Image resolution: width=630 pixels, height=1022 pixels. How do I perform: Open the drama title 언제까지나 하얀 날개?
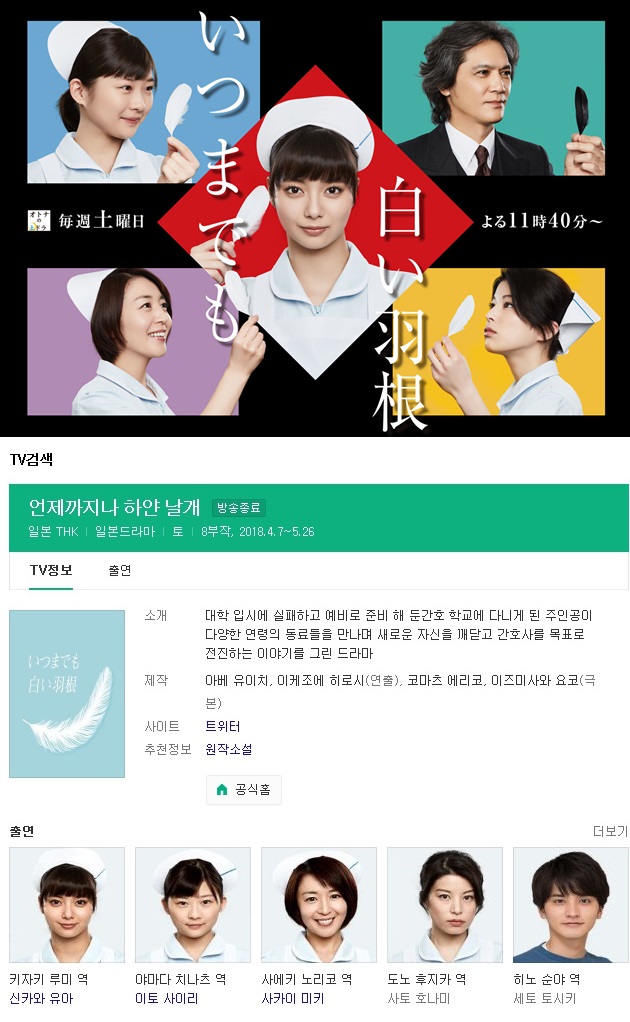tap(115, 508)
